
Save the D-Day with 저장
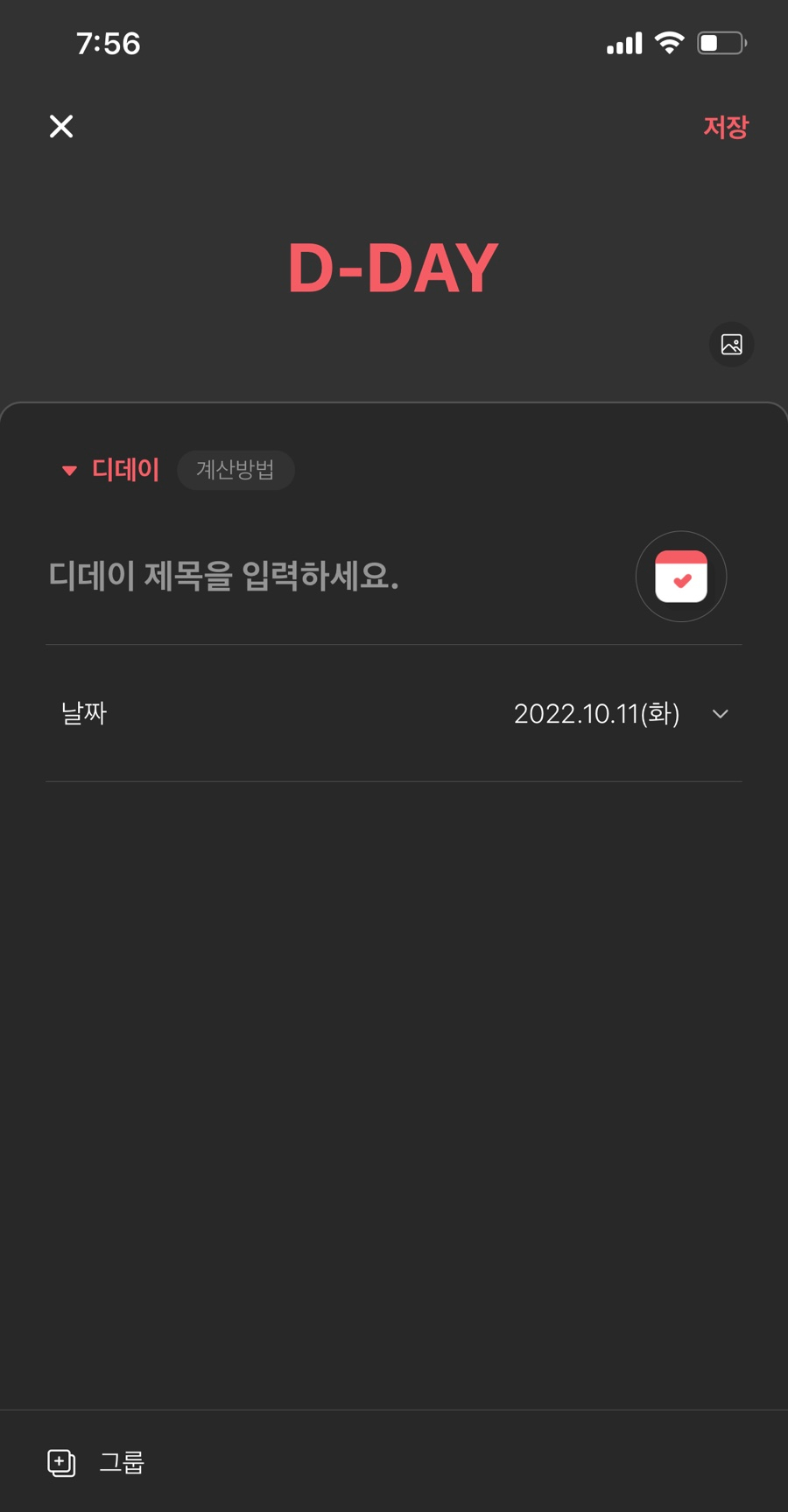pos(726,128)
